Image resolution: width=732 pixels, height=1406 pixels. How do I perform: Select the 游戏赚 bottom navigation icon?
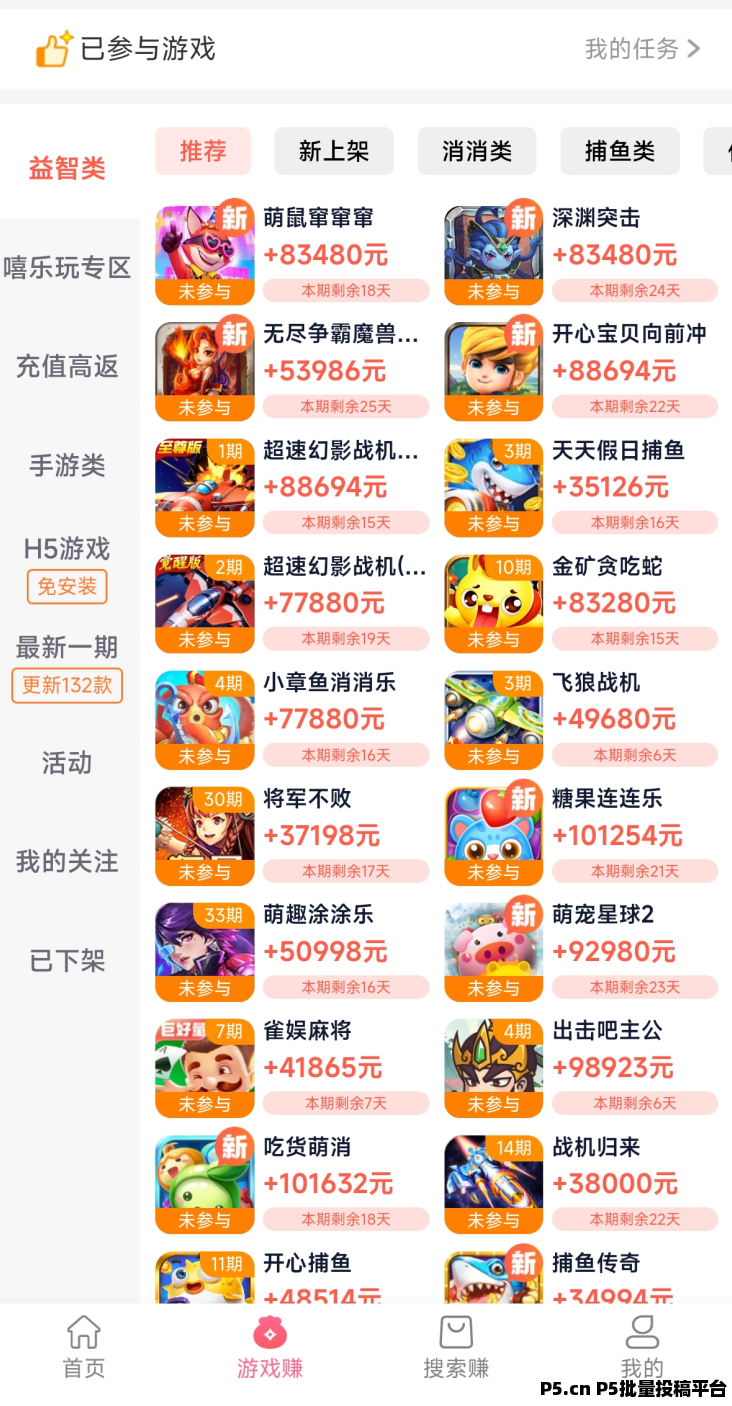pyautogui.click(x=269, y=1331)
